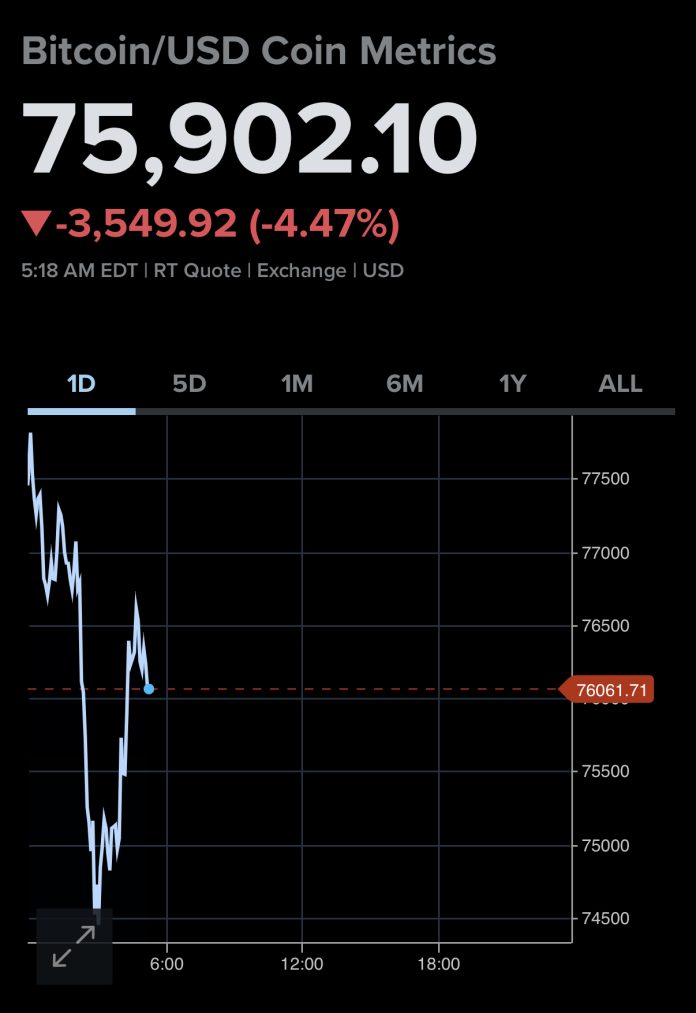The height and width of the screenshot is (1013, 696).
Task: Show the 1M price chart
Action: 297,384
